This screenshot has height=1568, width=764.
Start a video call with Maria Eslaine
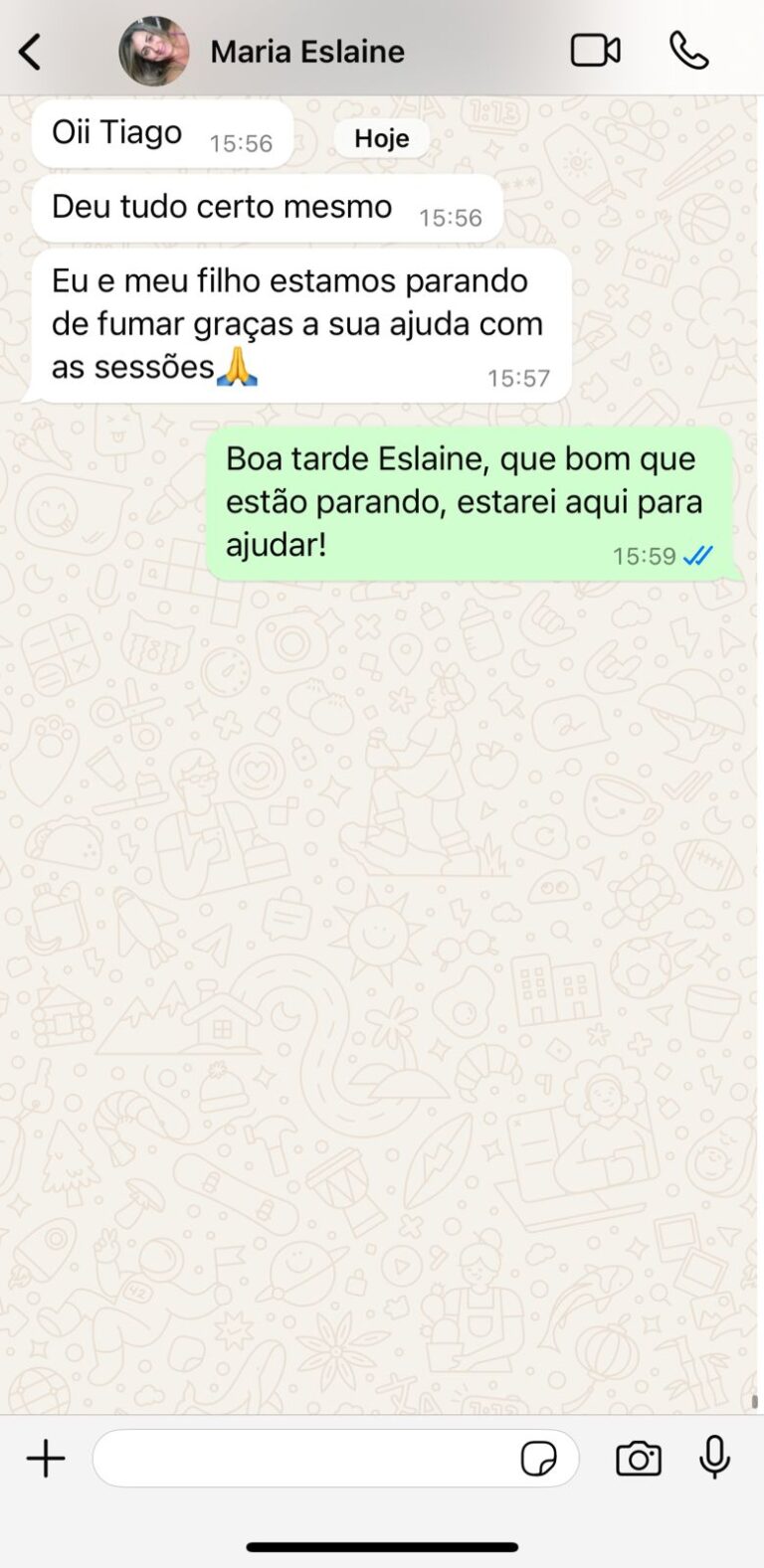pos(595,51)
